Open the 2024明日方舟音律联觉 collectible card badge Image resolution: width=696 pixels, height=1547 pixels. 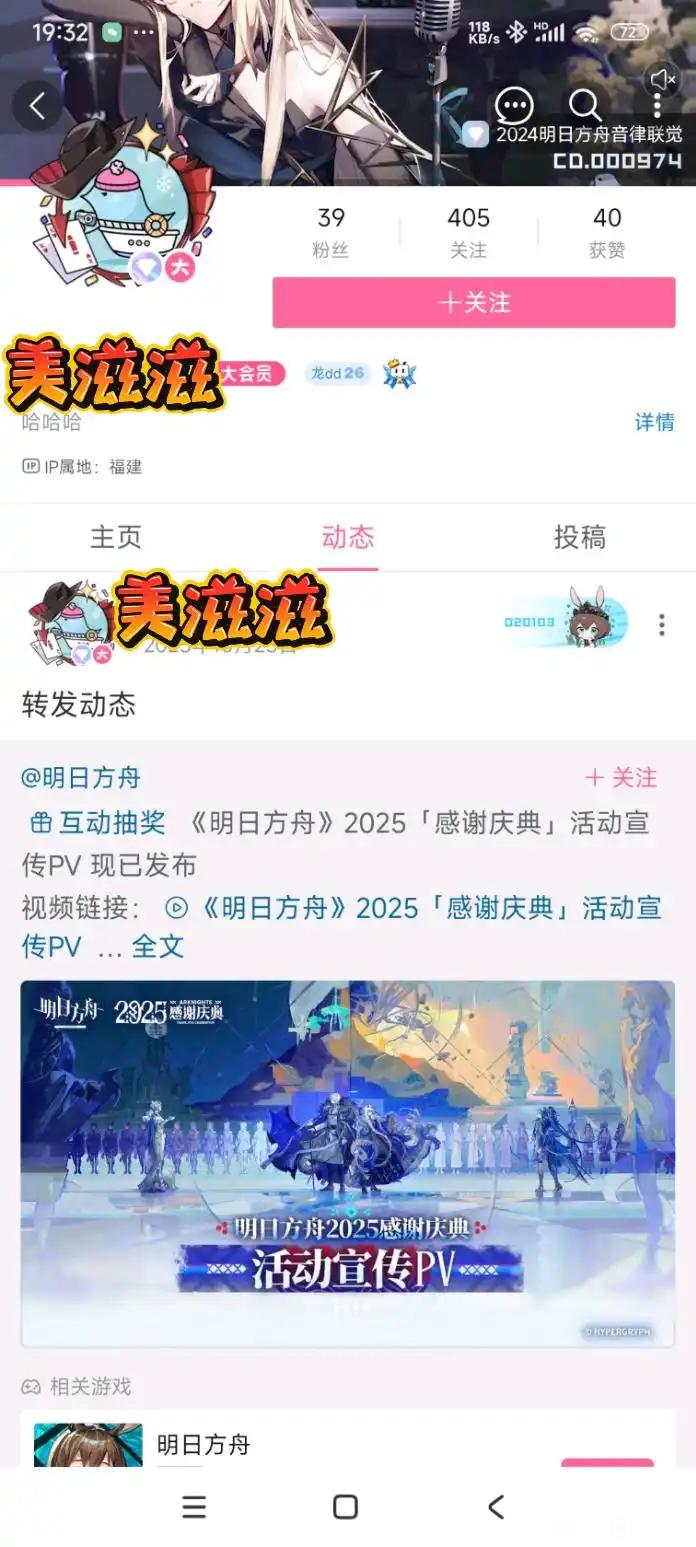573,134
